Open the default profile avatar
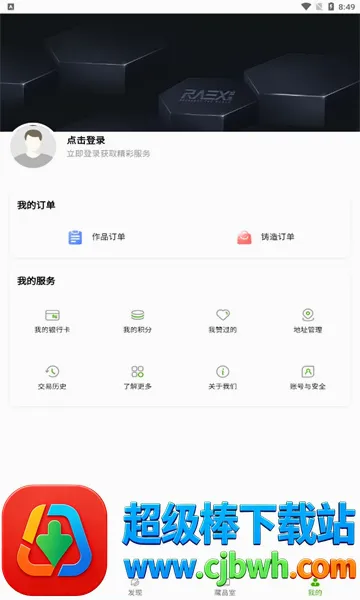 click(33, 146)
